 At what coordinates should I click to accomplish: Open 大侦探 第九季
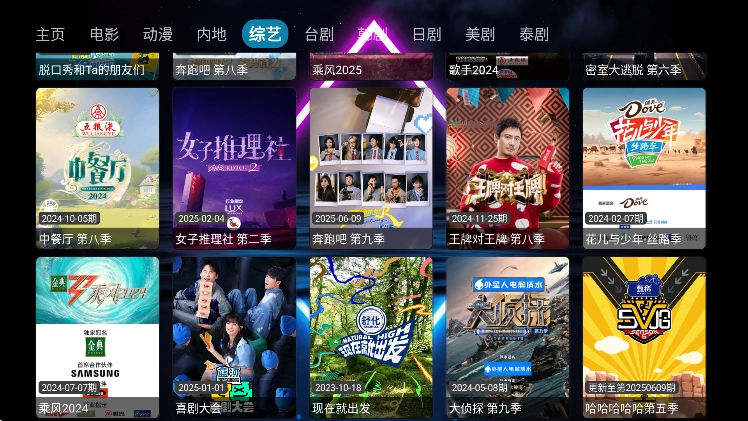point(507,335)
